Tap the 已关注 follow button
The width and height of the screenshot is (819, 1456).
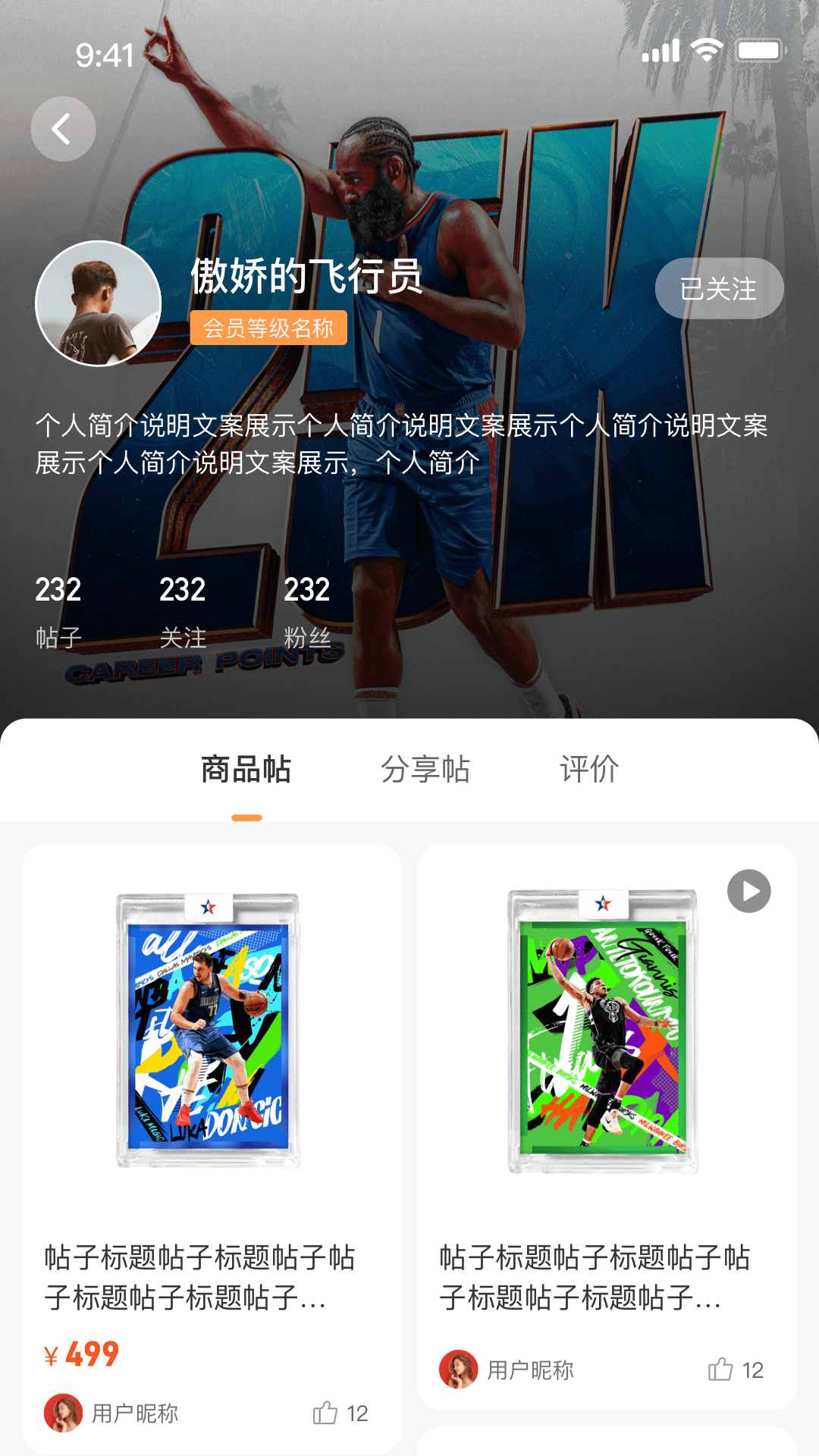tap(719, 288)
